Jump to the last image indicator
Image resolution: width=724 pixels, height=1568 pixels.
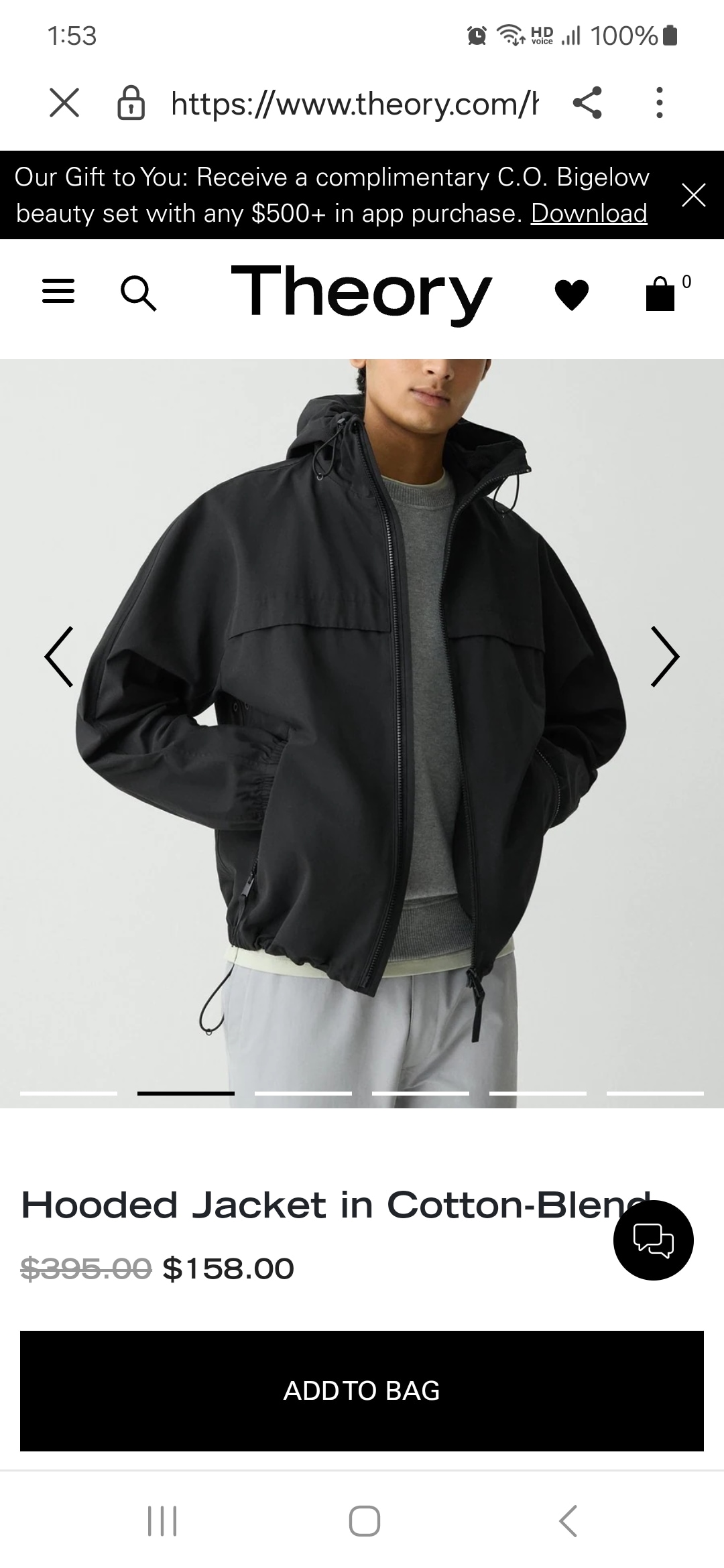[x=655, y=1093]
